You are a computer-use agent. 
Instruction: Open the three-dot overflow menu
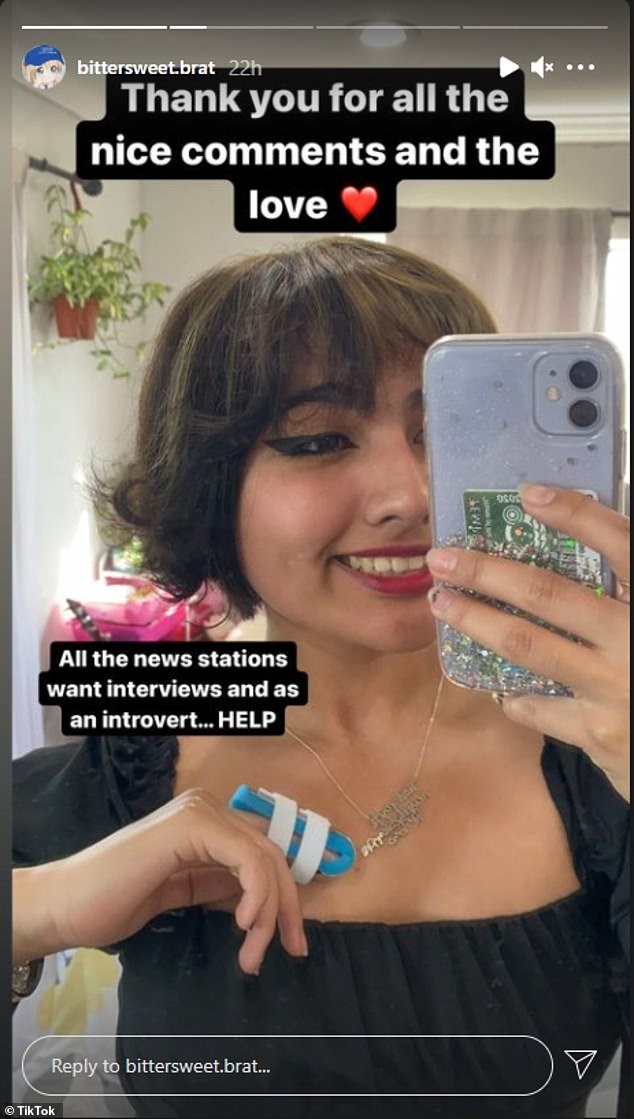coord(581,67)
